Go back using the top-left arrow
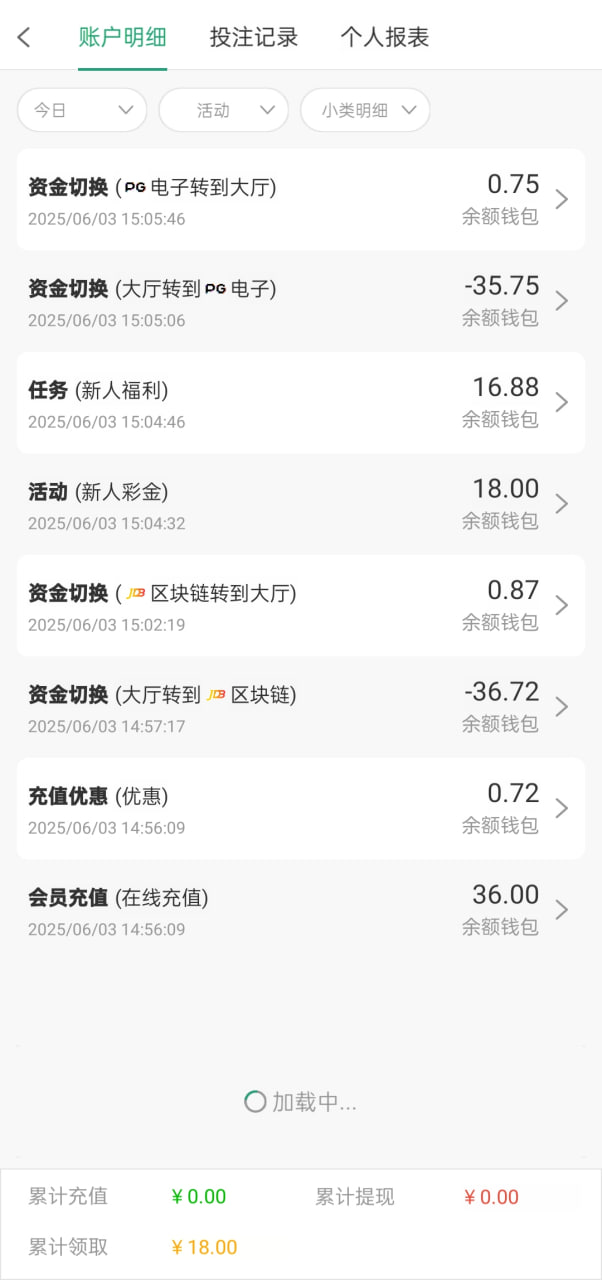 pyautogui.click(x=24, y=38)
